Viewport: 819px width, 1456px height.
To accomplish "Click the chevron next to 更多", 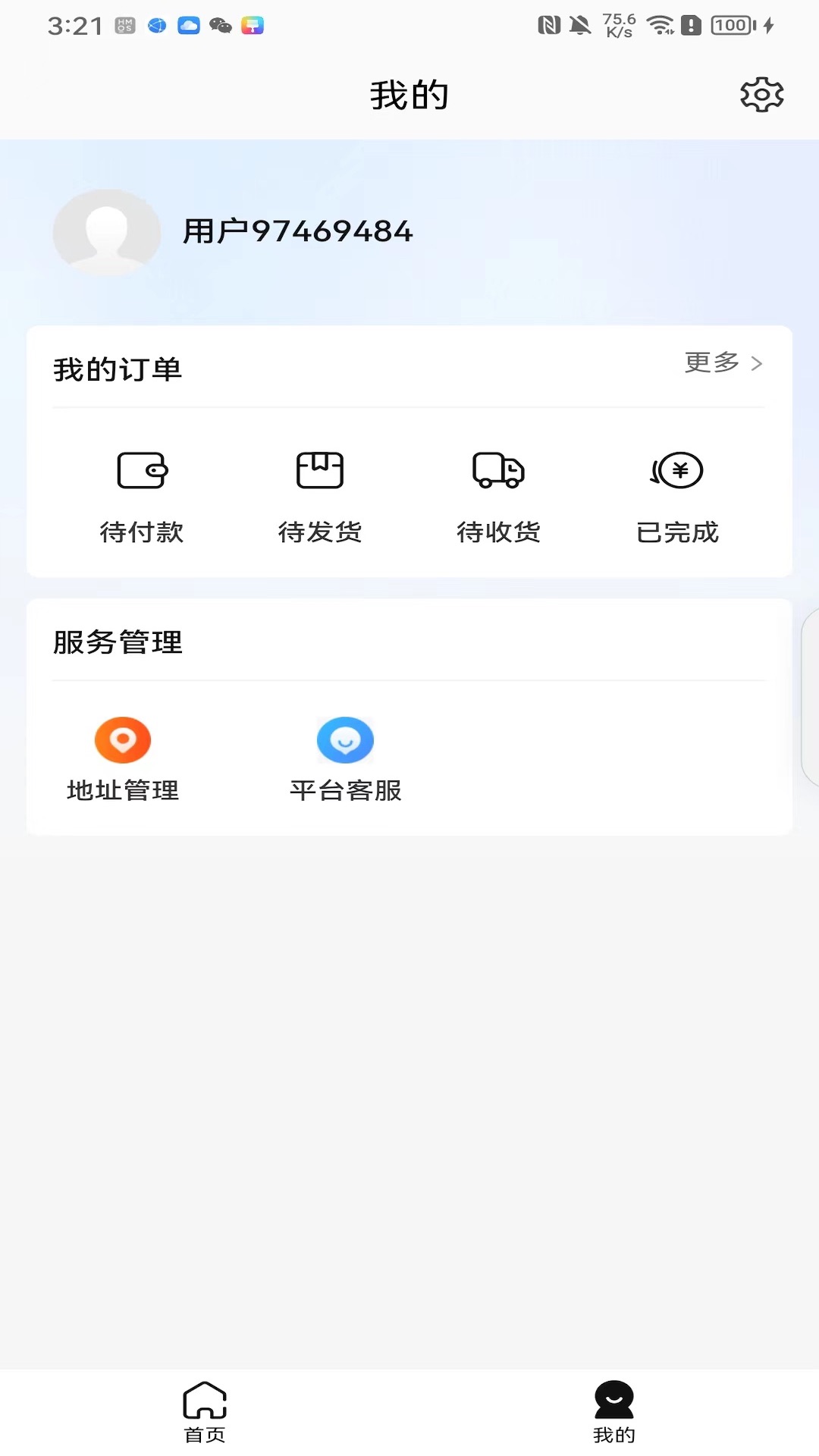I will (x=757, y=363).
